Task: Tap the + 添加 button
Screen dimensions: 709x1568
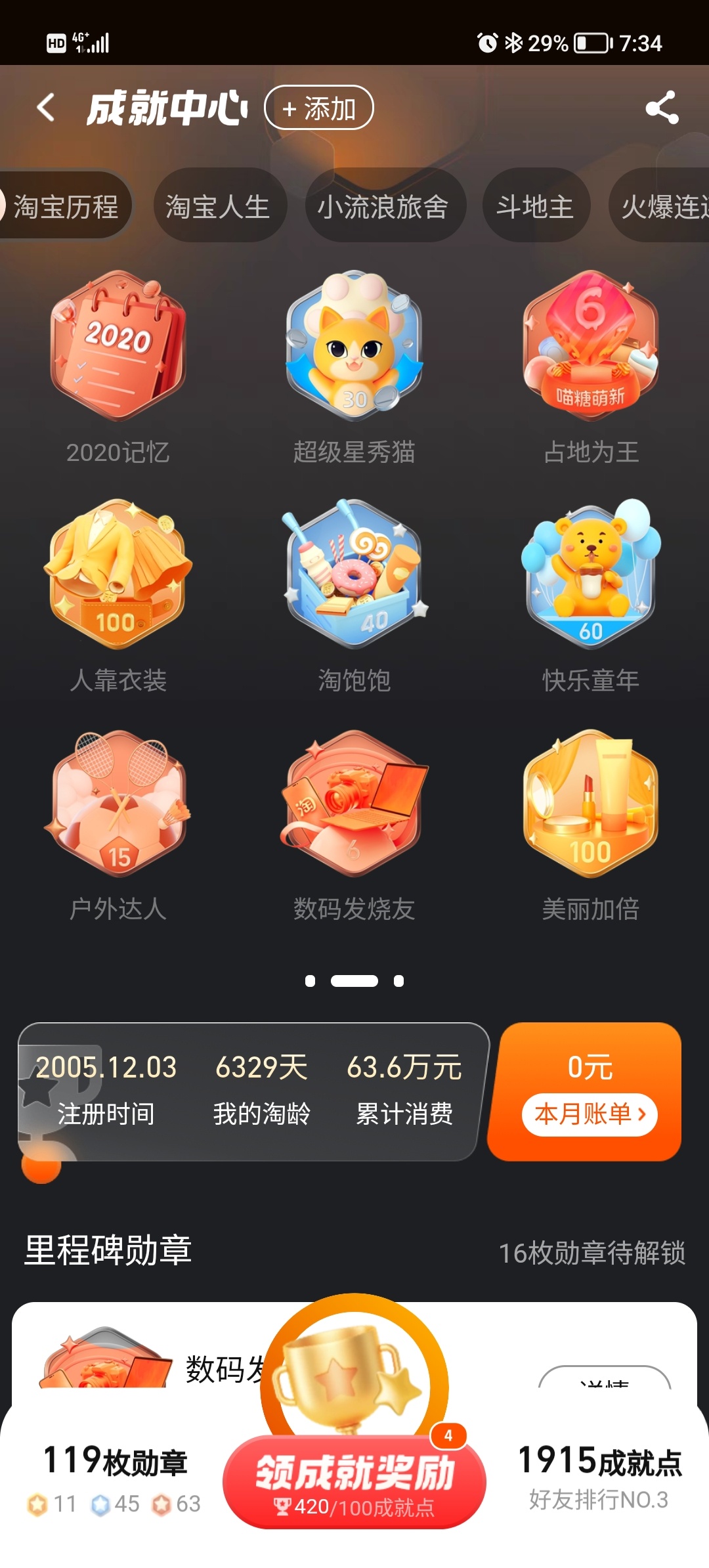Action: coord(319,108)
